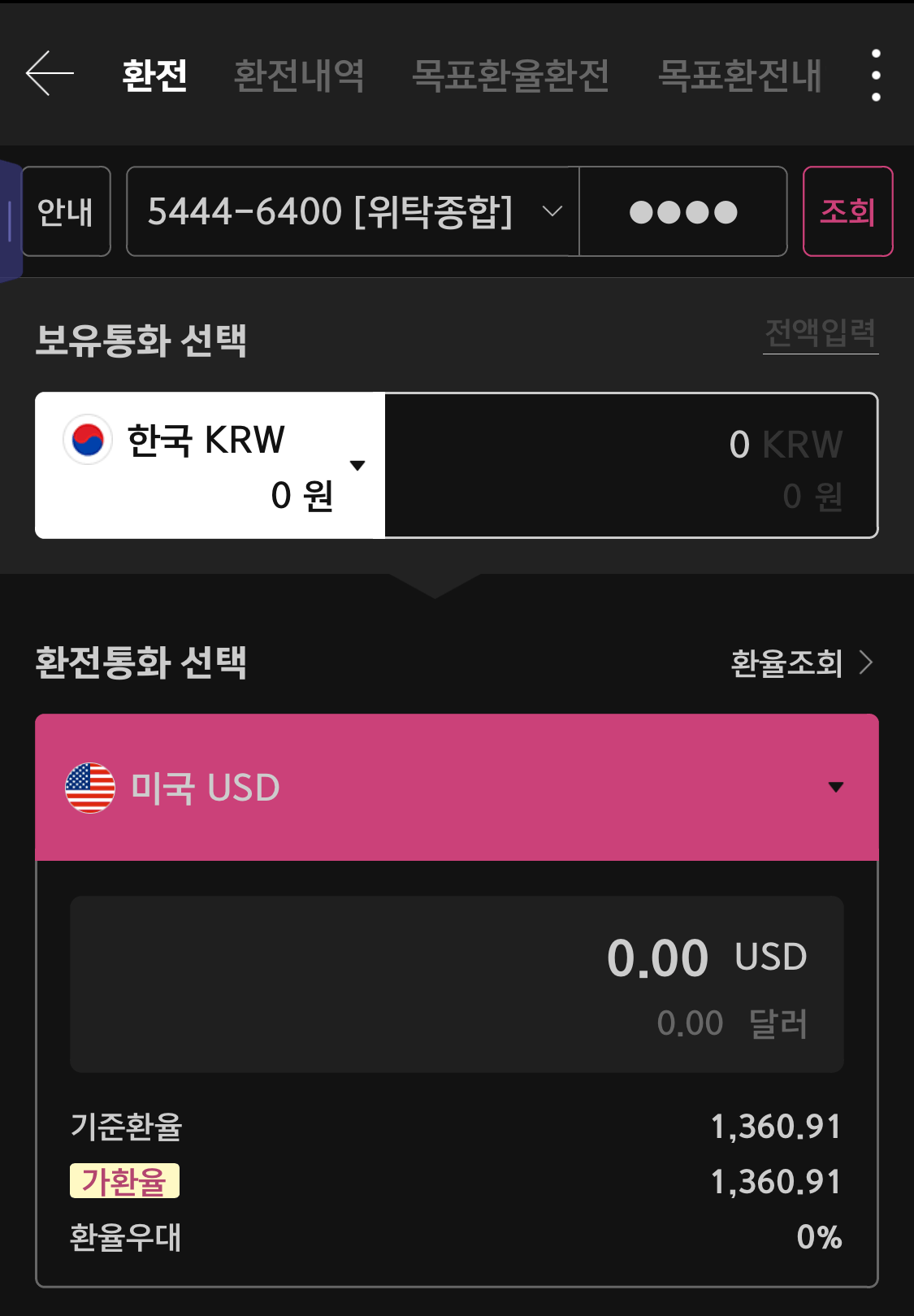Expand the 5444-6400 account dropdown
The image size is (914, 1316).
(x=351, y=211)
